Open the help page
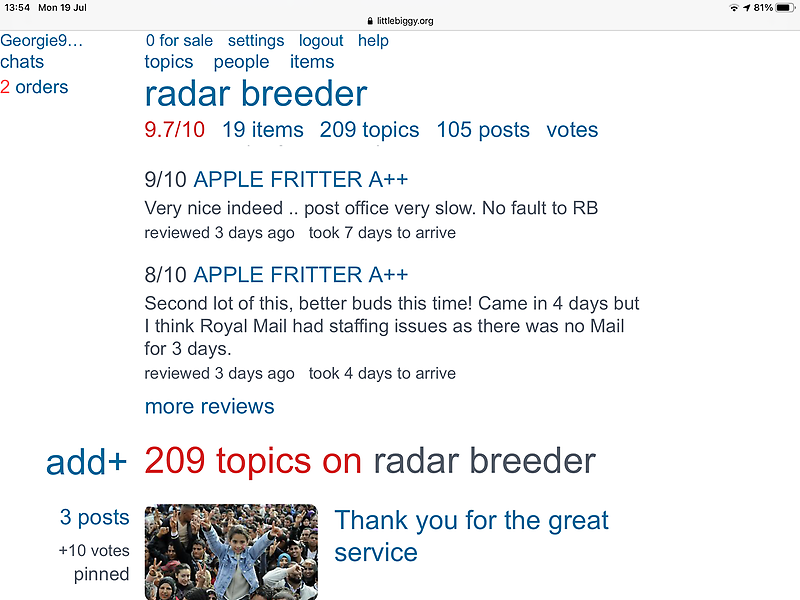 (x=373, y=41)
